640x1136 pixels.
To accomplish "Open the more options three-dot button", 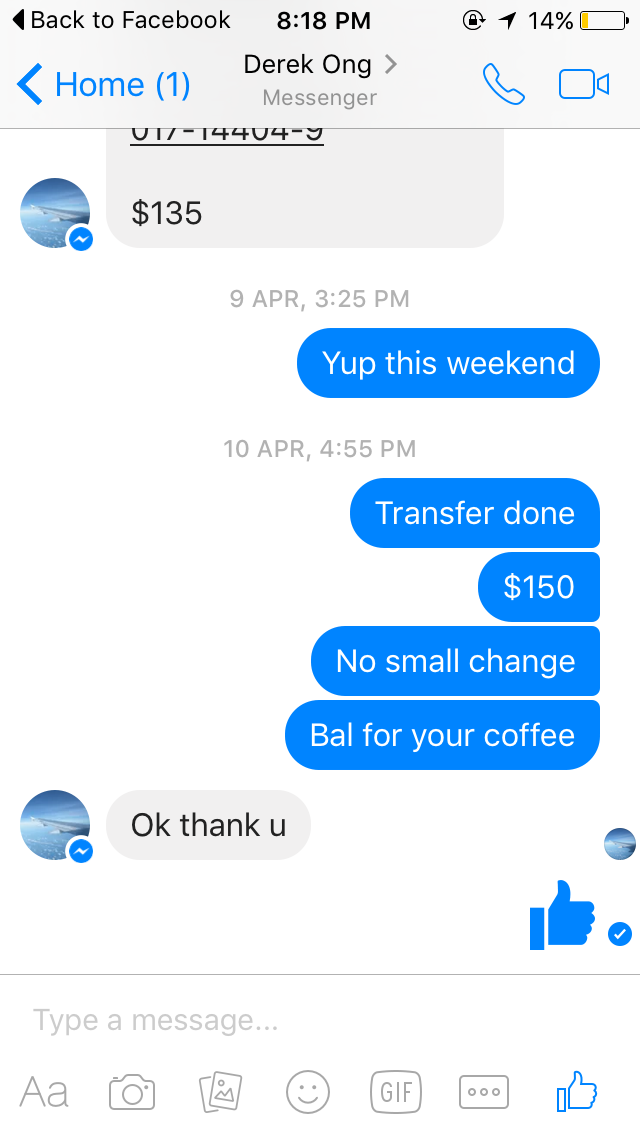I will (x=484, y=1091).
